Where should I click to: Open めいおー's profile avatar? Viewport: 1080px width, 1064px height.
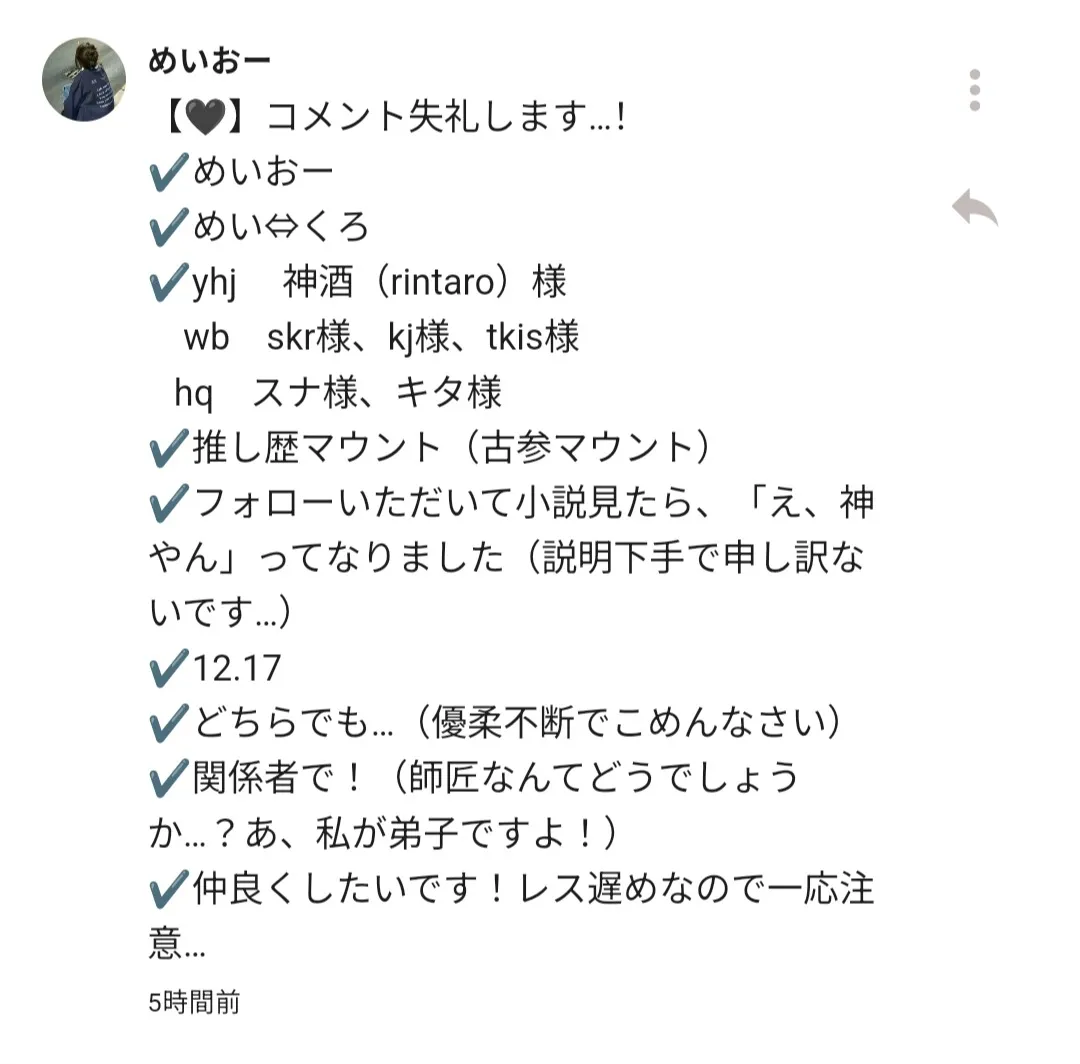point(84,80)
